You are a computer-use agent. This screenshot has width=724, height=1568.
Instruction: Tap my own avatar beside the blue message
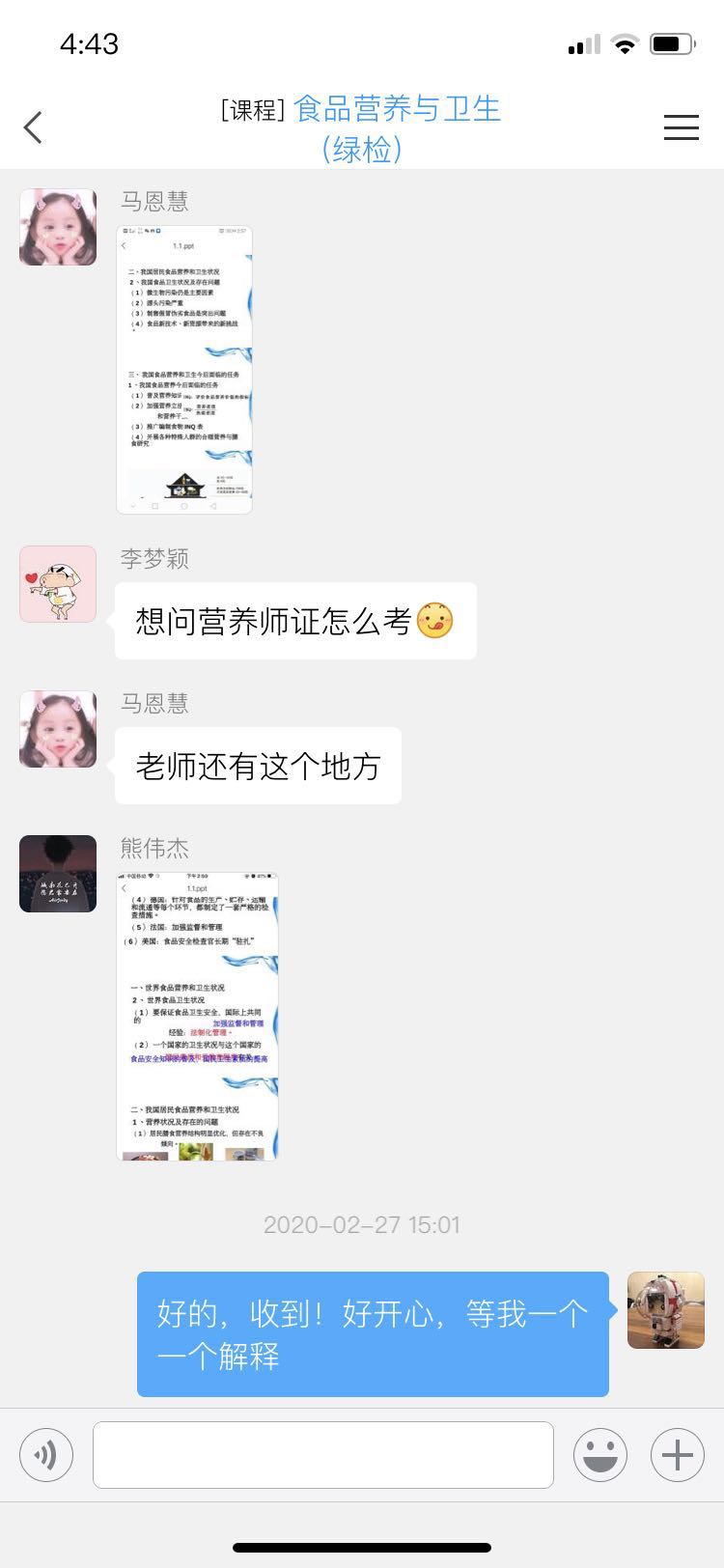tap(665, 1310)
